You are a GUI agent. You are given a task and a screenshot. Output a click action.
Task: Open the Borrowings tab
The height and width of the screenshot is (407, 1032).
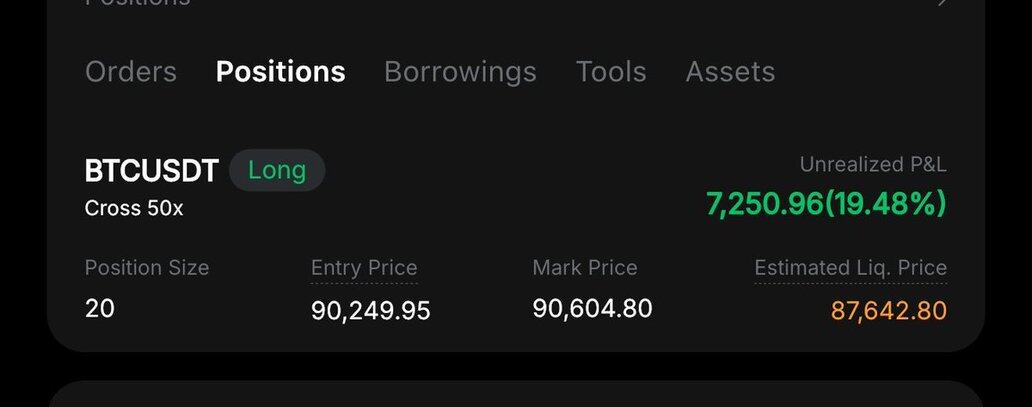pos(460,72)
